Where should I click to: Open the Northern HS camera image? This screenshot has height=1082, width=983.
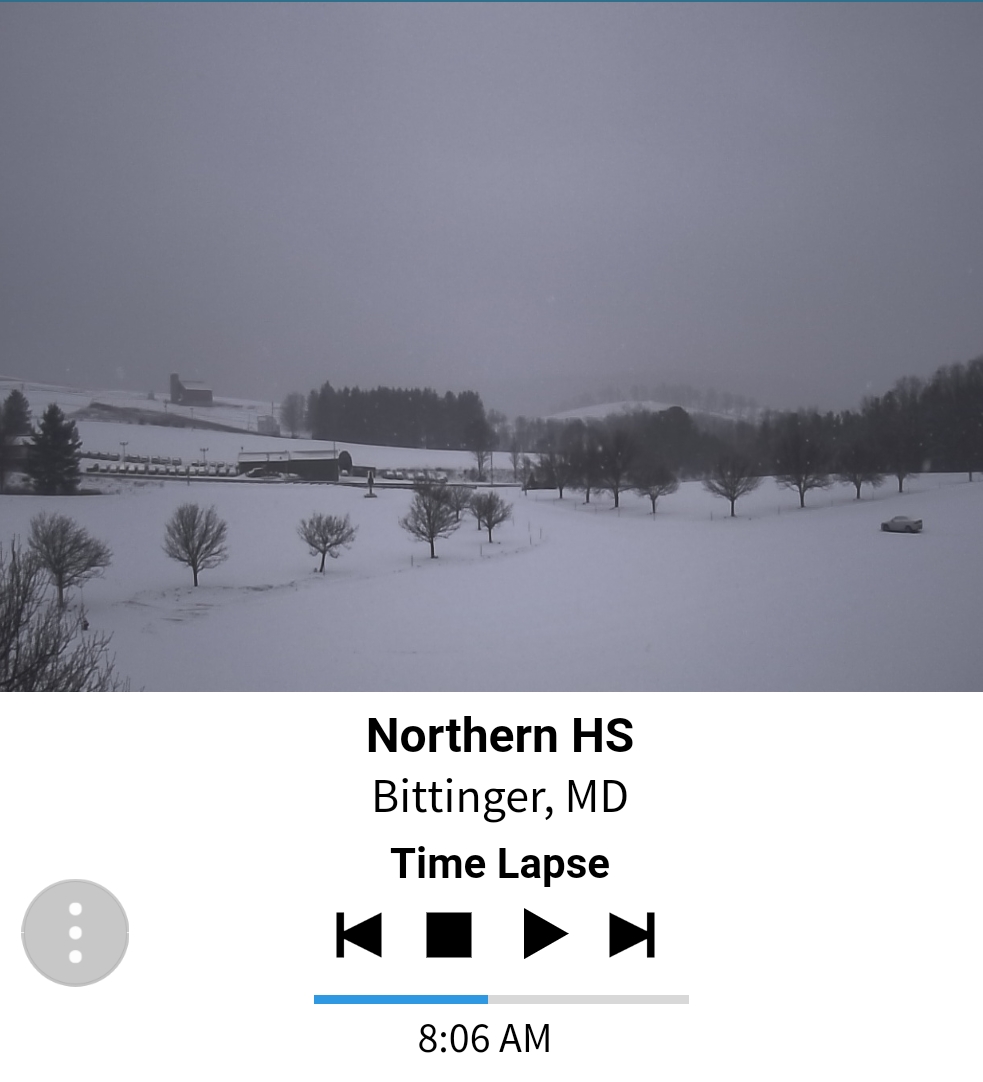491,346
